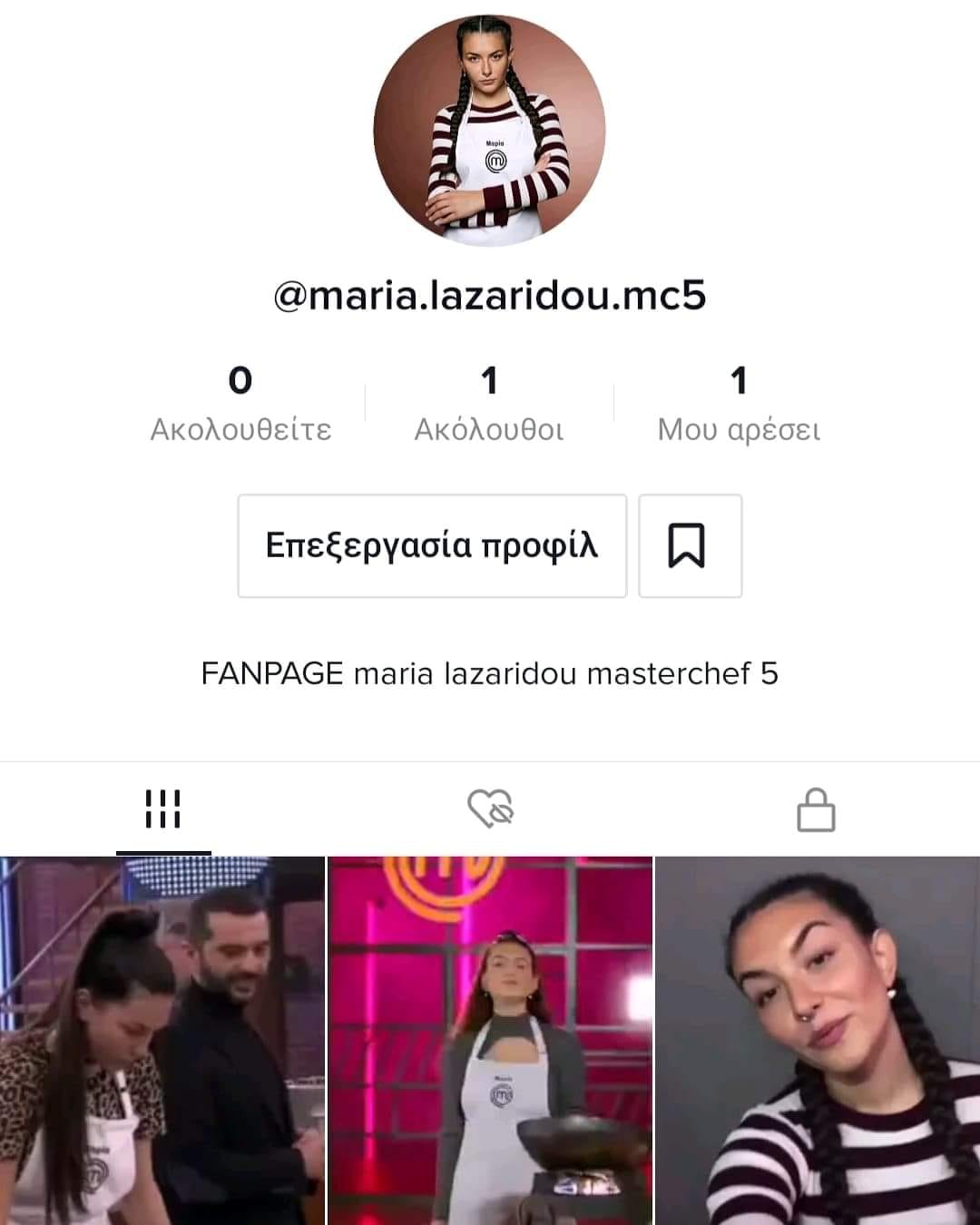View the Ακολουθείτε following list
The width and height of the screenshot is (980, 1225).
(x=240, y=404)
